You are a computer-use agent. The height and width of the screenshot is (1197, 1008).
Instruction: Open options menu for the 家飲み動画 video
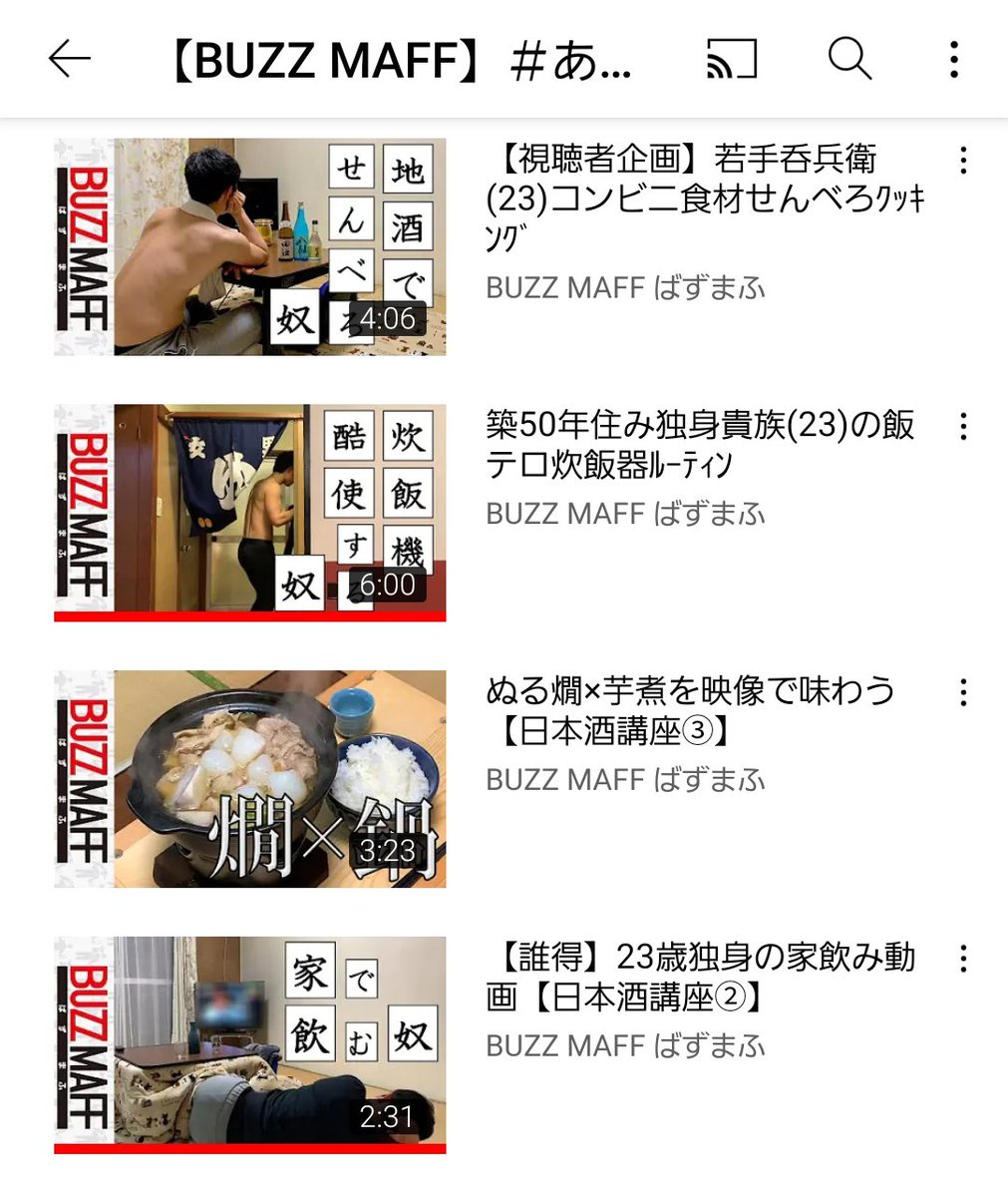tap(963, 960)
